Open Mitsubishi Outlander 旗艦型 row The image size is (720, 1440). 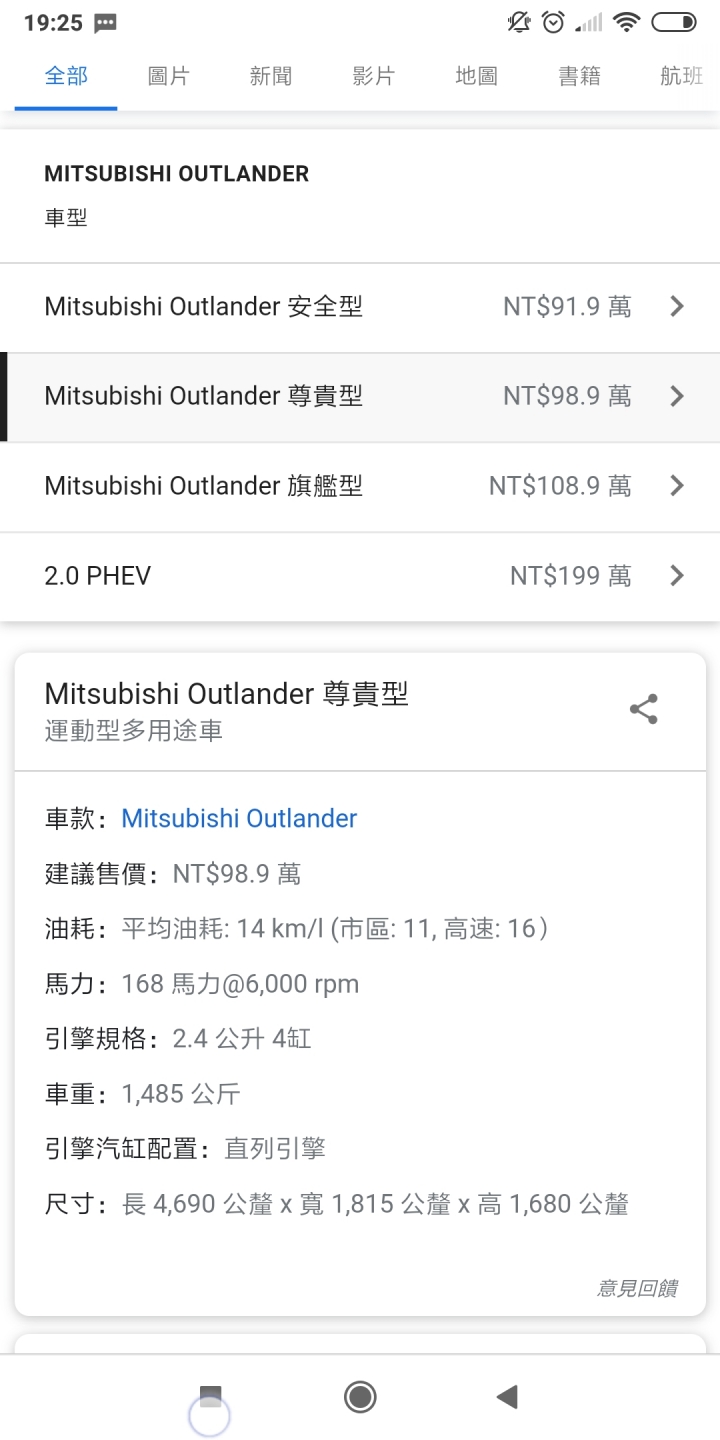pos(360,487)
